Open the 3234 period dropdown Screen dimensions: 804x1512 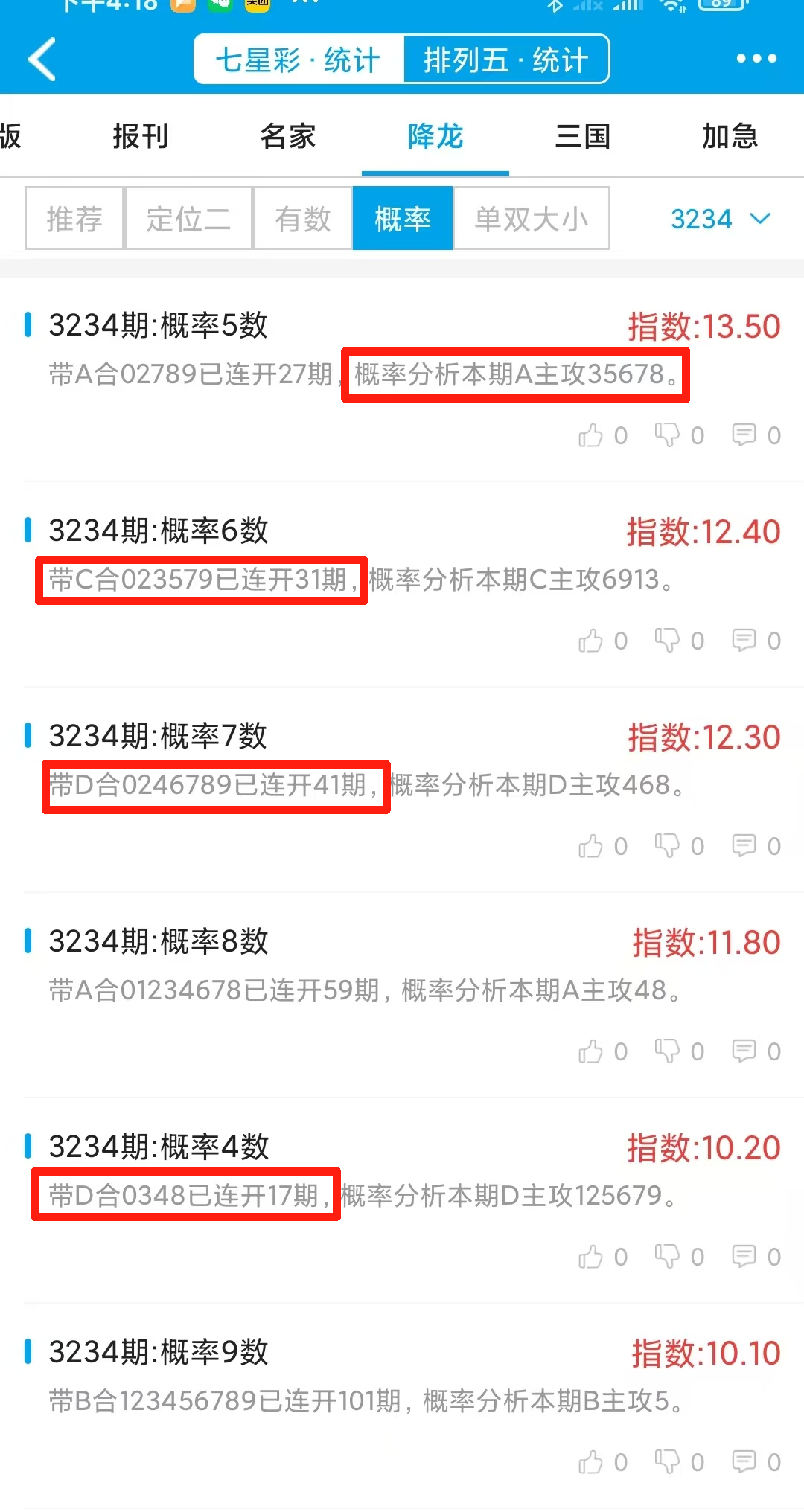click(718, 218)
